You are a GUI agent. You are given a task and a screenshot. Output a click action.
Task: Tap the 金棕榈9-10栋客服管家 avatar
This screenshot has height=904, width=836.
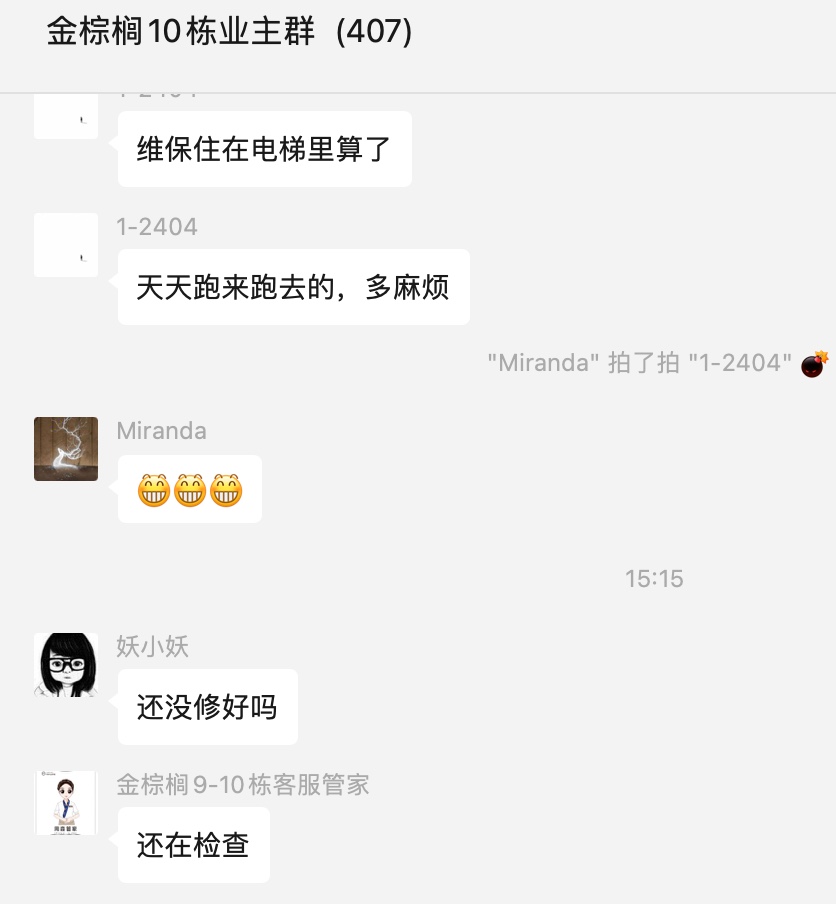[x=66, y=802]
